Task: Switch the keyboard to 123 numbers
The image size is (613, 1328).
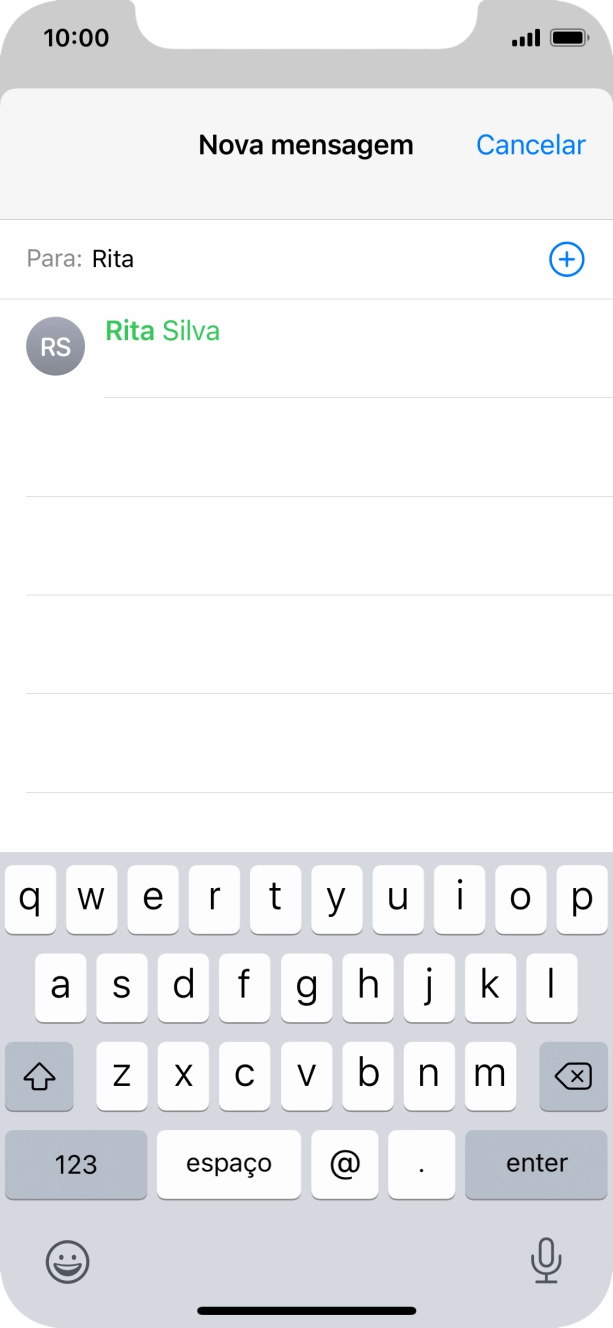Action: click(x=76, y=1164)
